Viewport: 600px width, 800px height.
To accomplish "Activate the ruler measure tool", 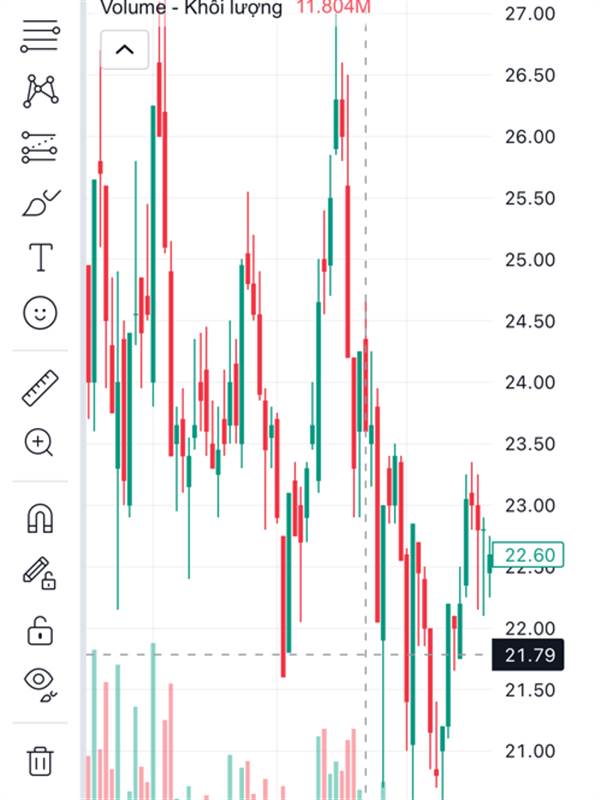I will click(x=40, y=387).
